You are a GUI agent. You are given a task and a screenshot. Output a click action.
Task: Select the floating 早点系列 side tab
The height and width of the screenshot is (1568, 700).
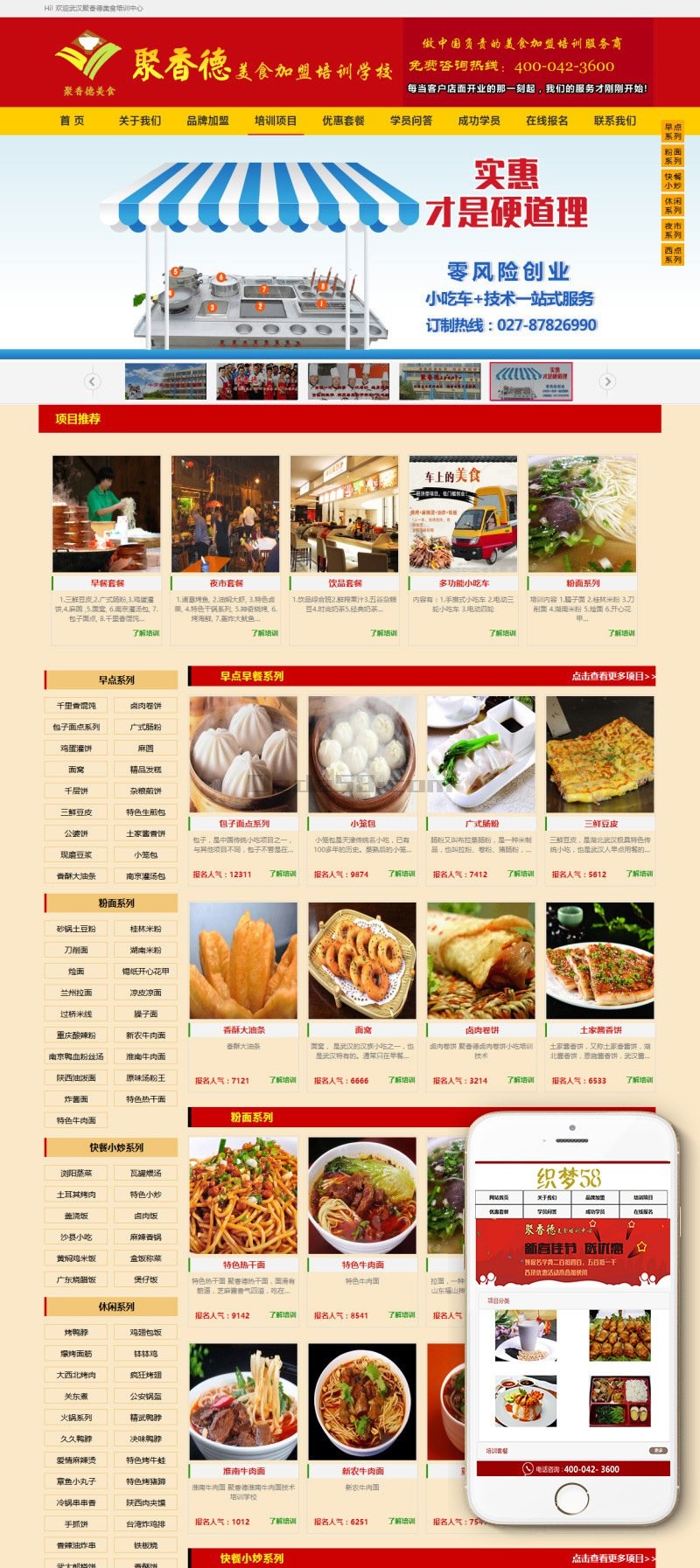pos(673,131)
